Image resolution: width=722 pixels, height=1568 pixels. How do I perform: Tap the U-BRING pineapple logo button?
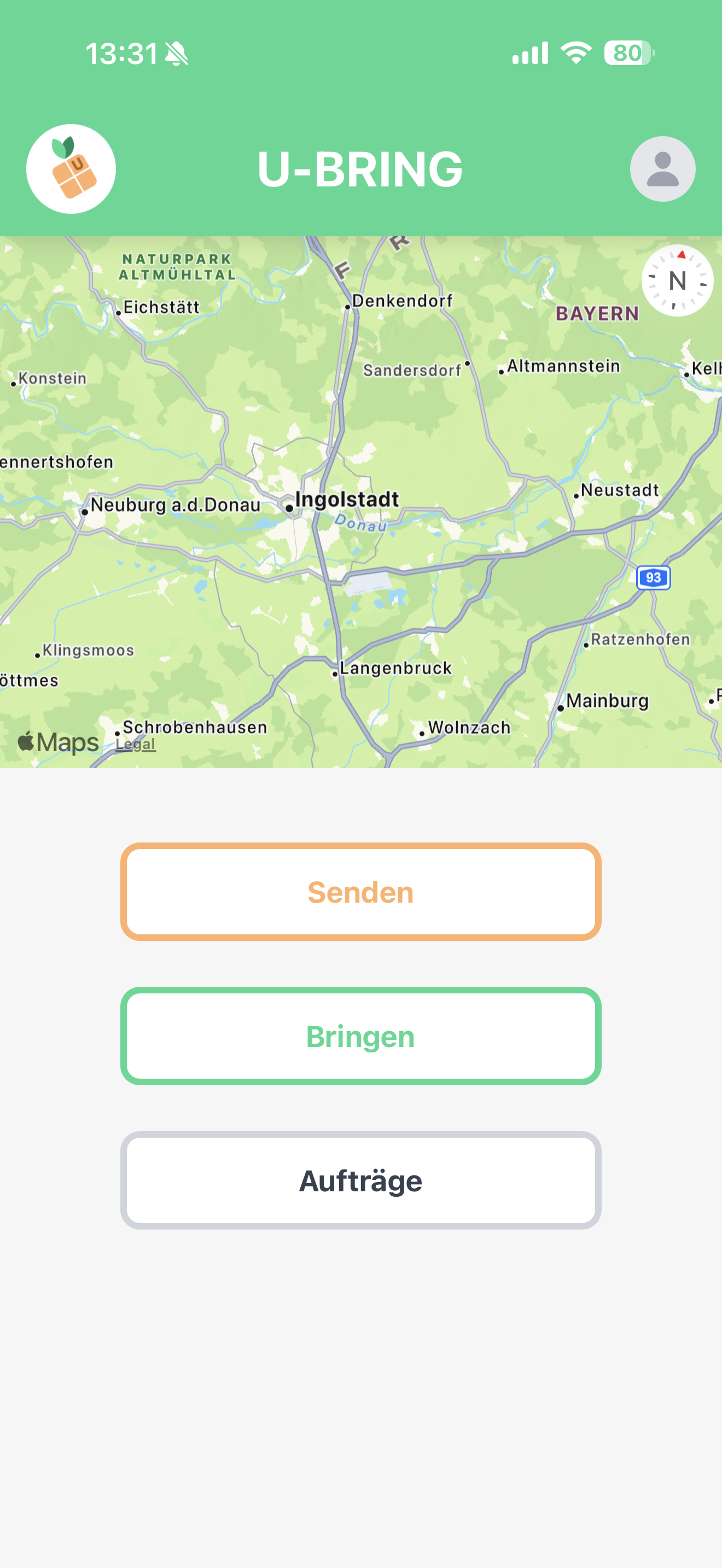click(x=71, y=168)
